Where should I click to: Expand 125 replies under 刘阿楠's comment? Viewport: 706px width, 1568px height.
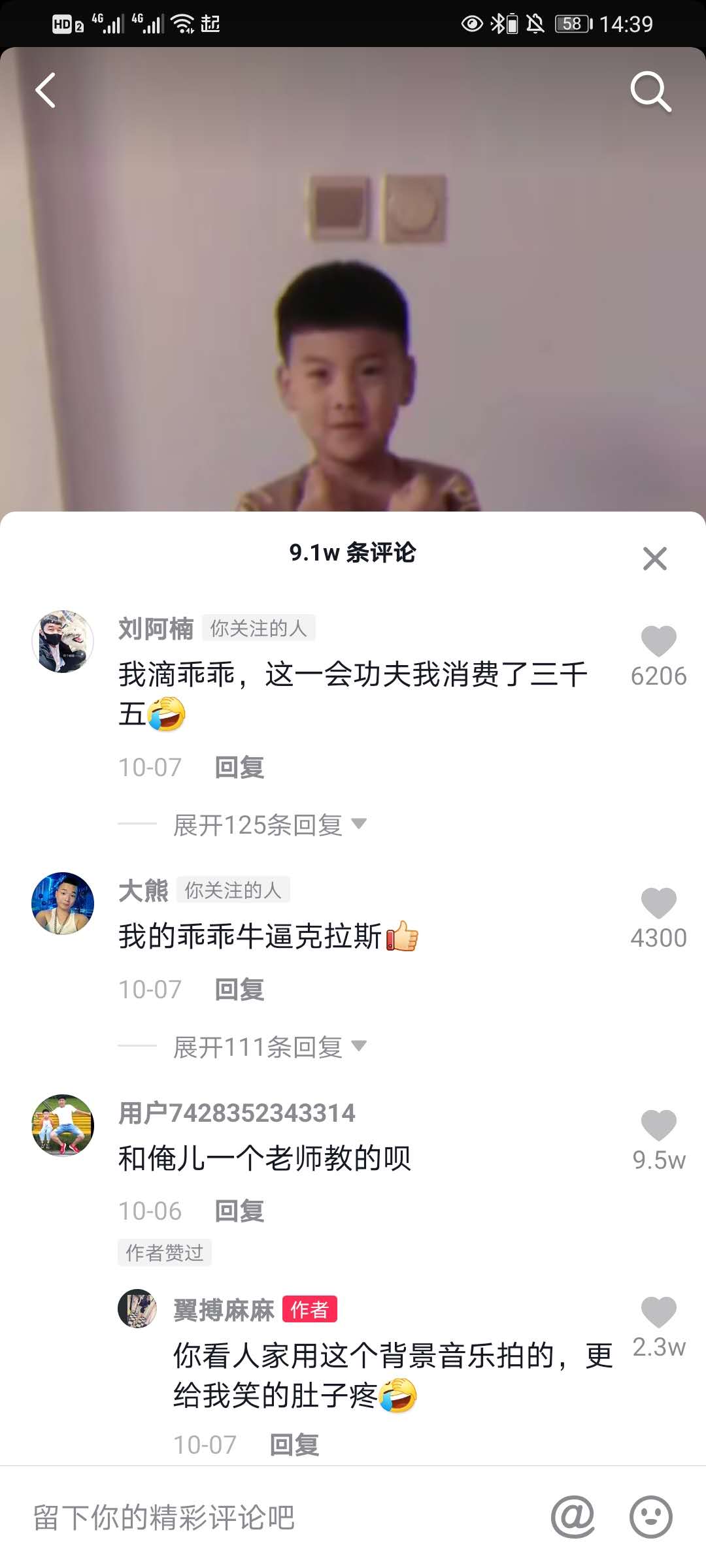pos(269,825)
